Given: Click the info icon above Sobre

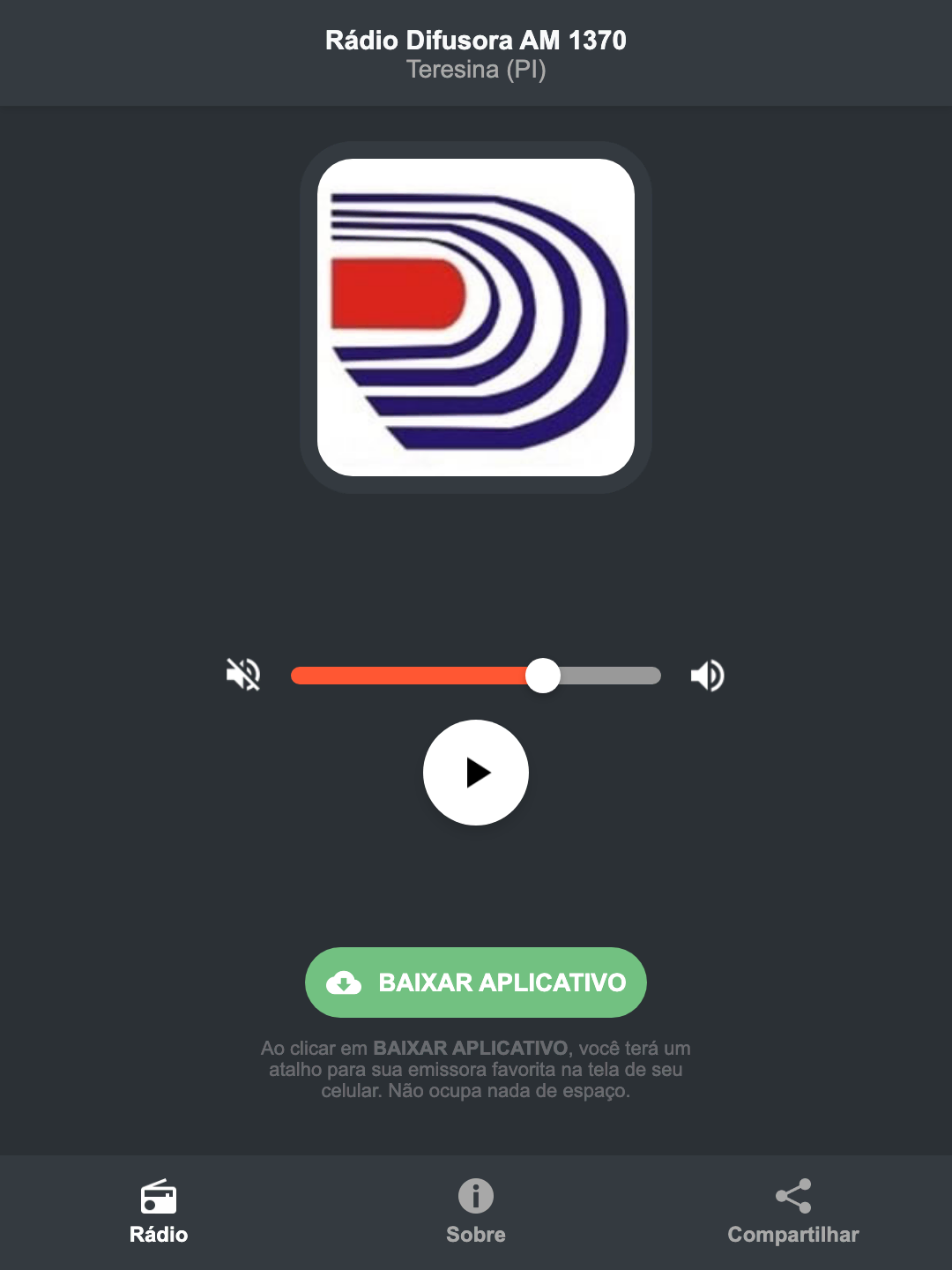Looking at the screenshot, I should click(475, 1198).
